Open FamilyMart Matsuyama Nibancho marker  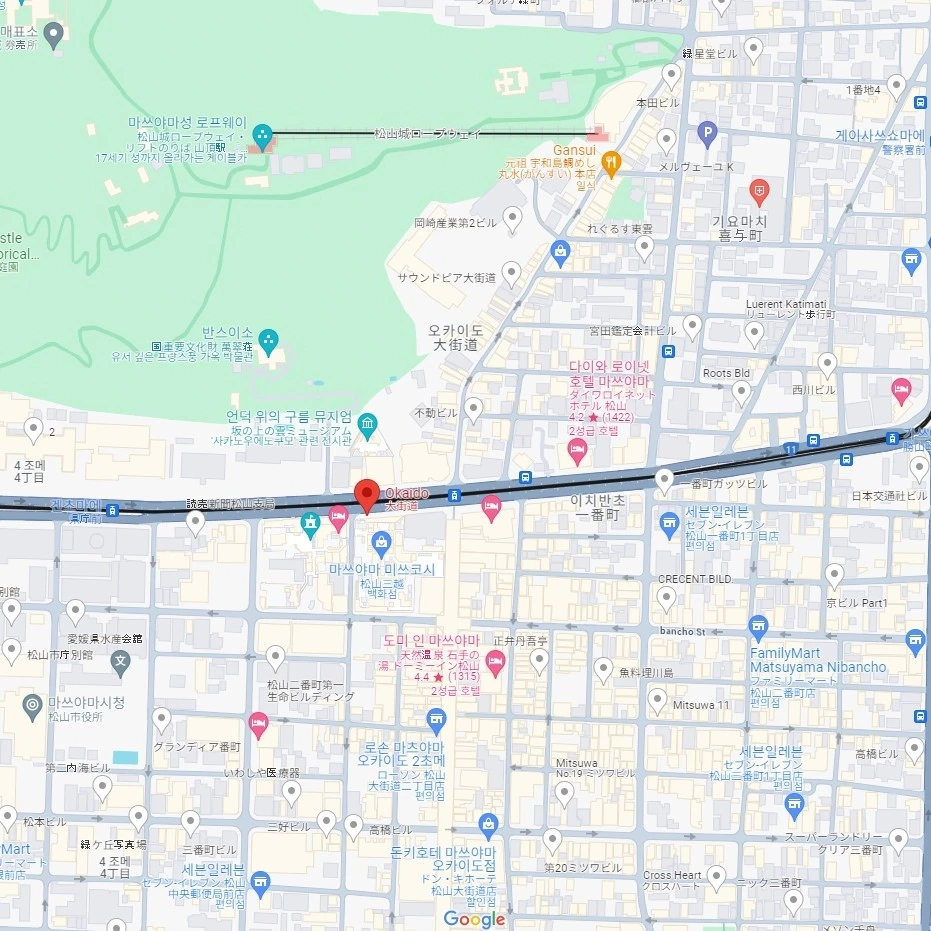pyautogui.click(x=758, y=629)
